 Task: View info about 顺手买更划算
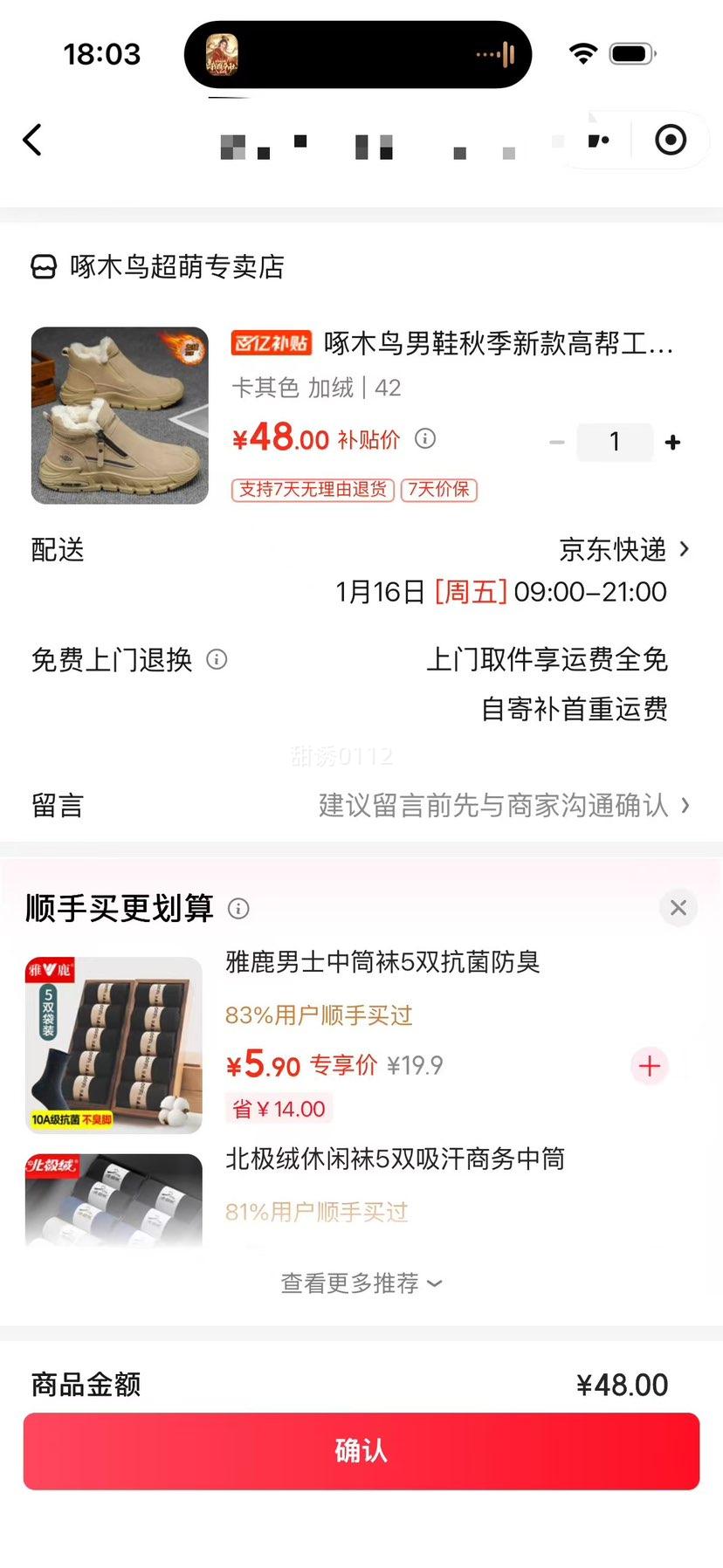coord(238,909)
